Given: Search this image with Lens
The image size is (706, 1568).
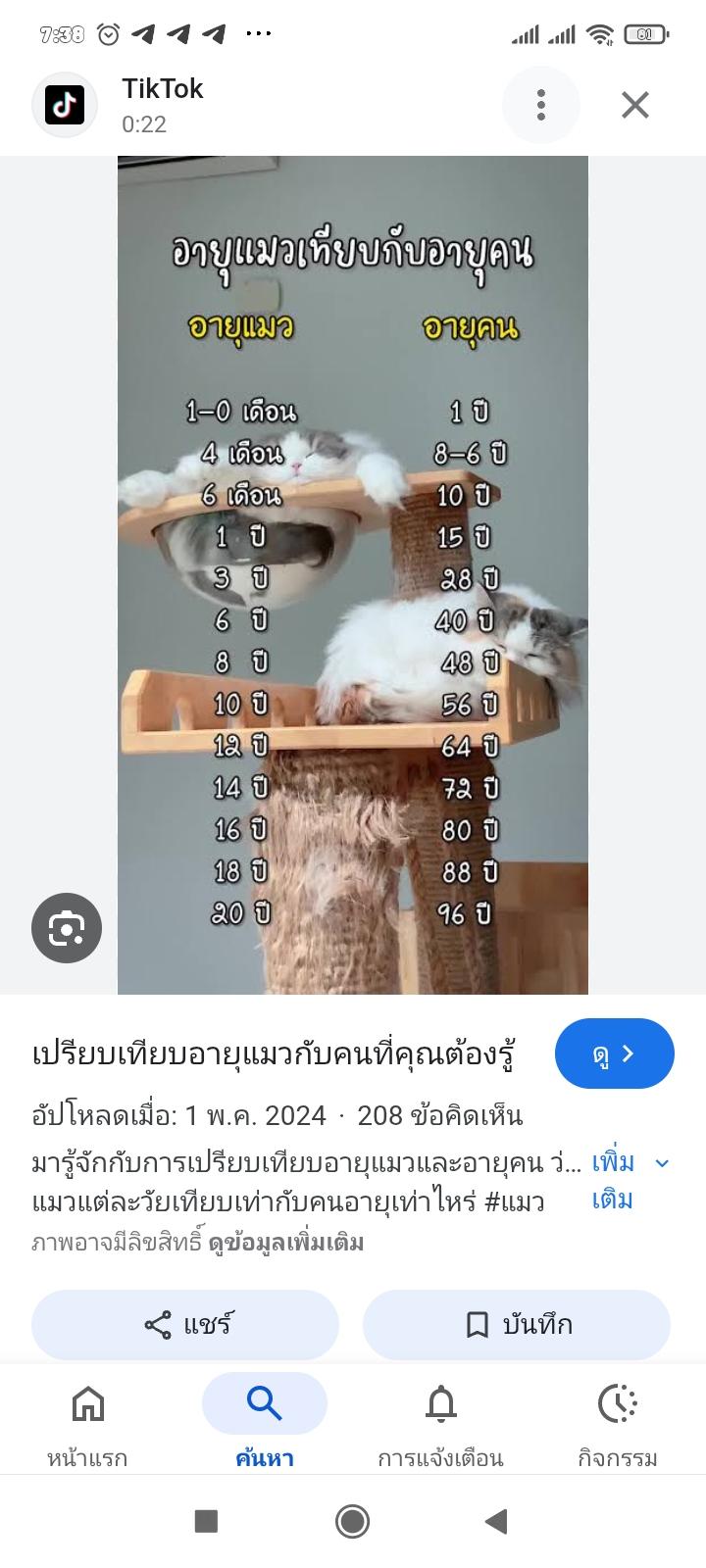Looking at the screenshot, I should 67,927.
